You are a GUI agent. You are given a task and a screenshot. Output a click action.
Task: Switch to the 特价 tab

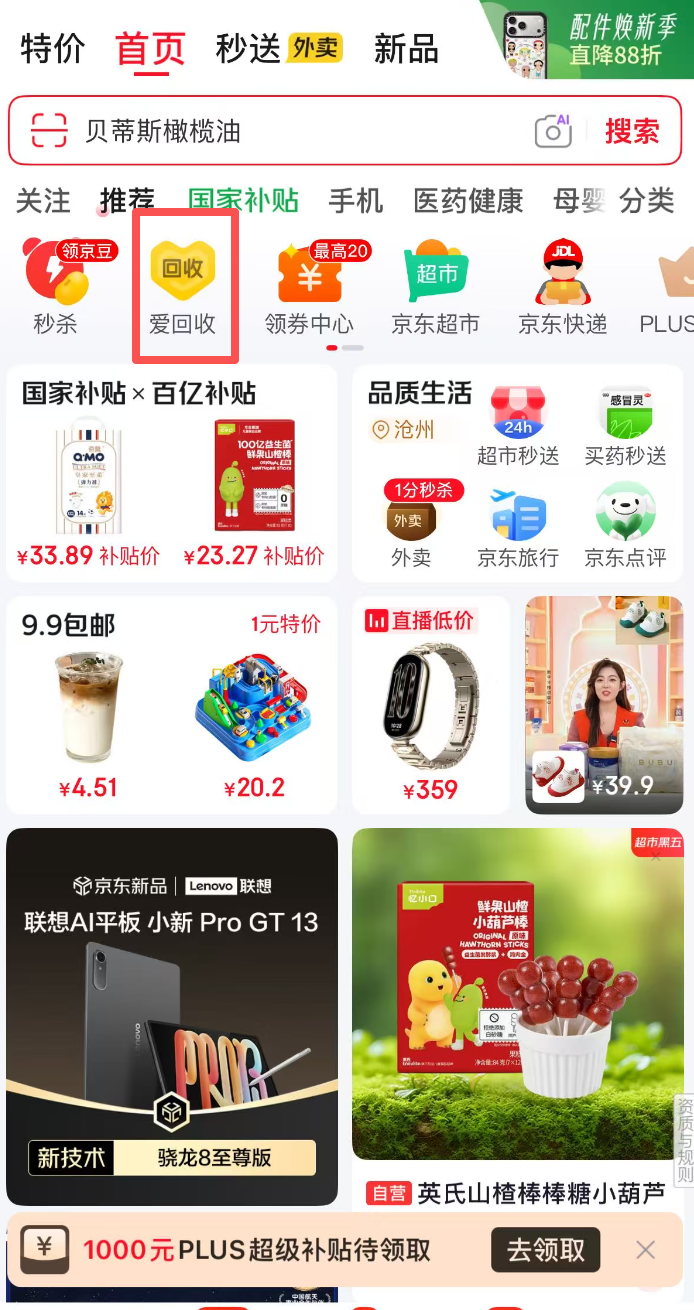click(53, 48)
